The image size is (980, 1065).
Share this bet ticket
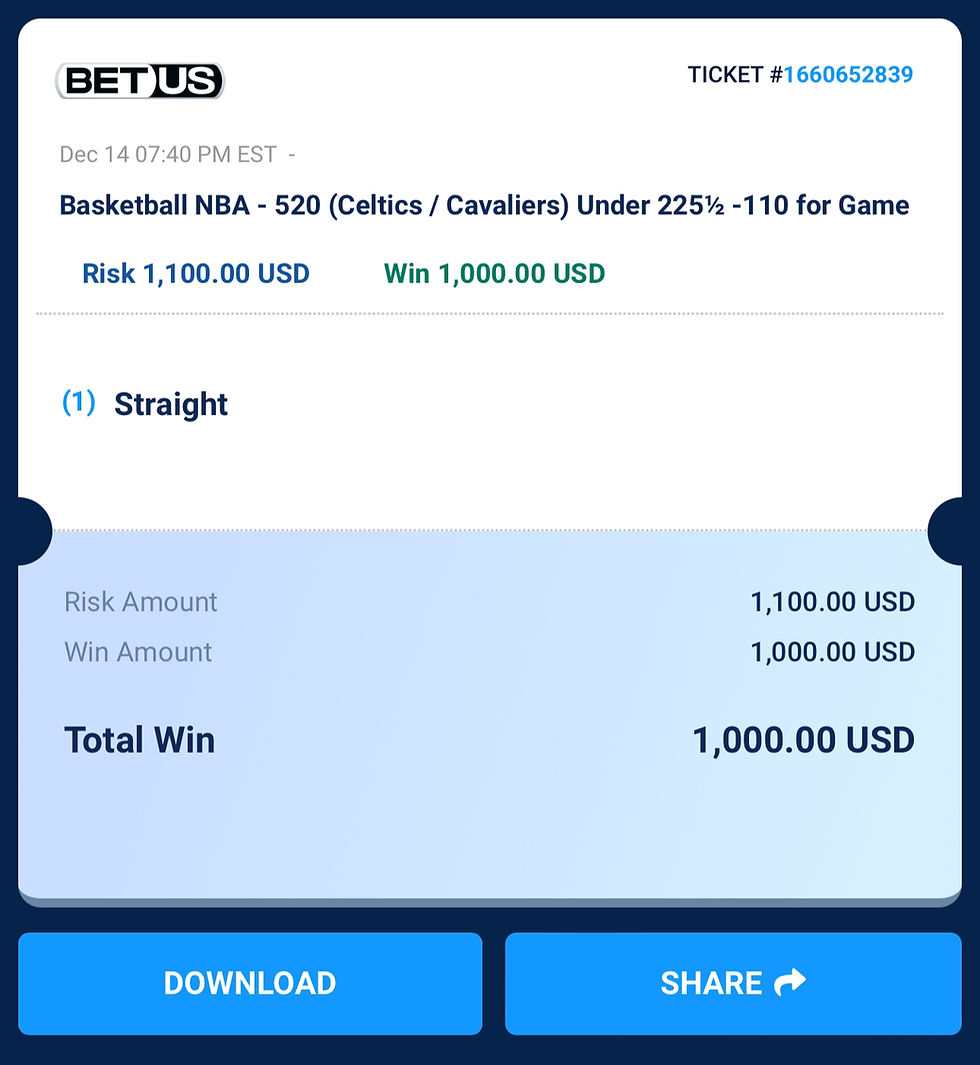[x=732, y=983]
